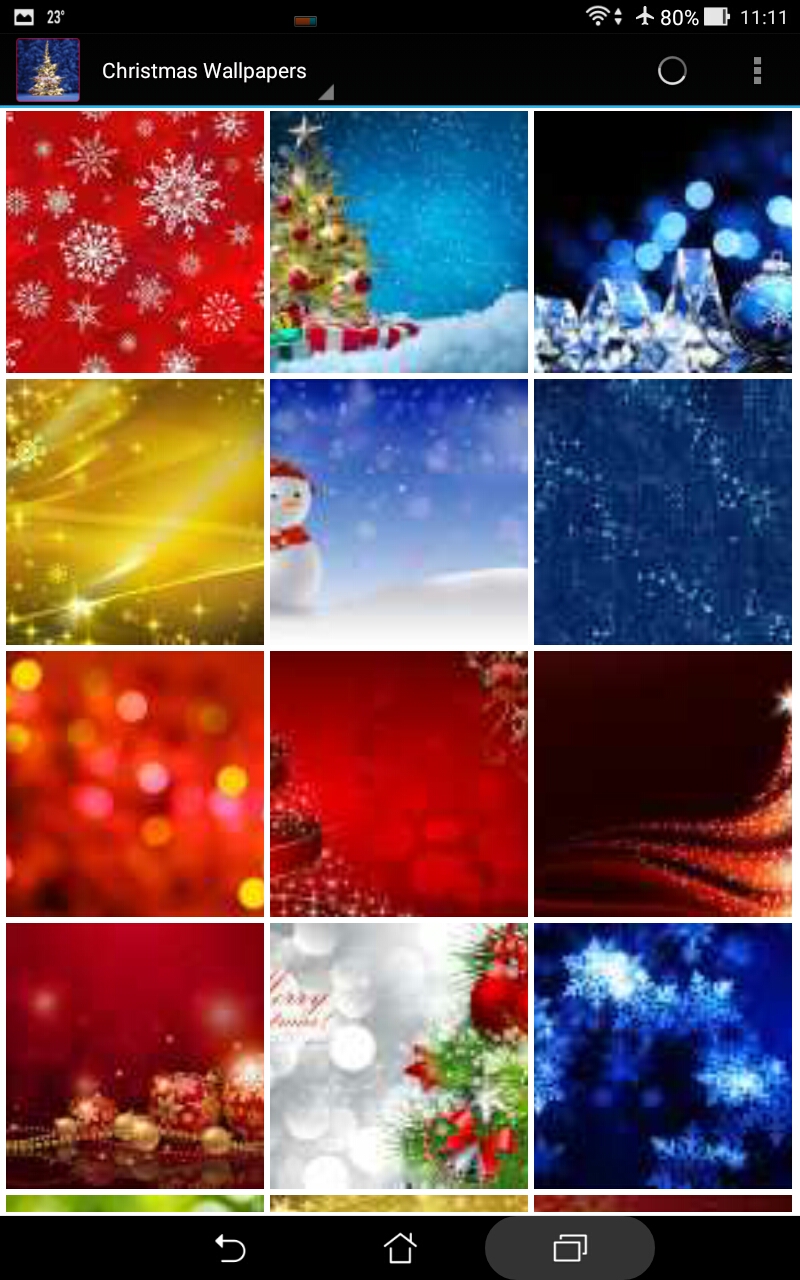Tap the Back navigation icon
Image resolution: width=800 pixels, height=1280 pixels.
pos(230,1247)
